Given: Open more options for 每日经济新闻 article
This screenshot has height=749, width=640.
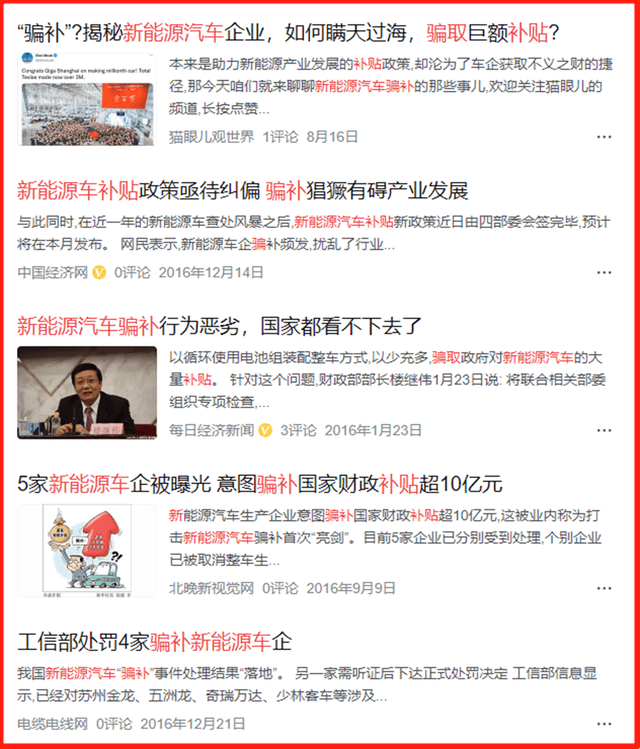Looking at the screenshot, I should pos(603,430).
